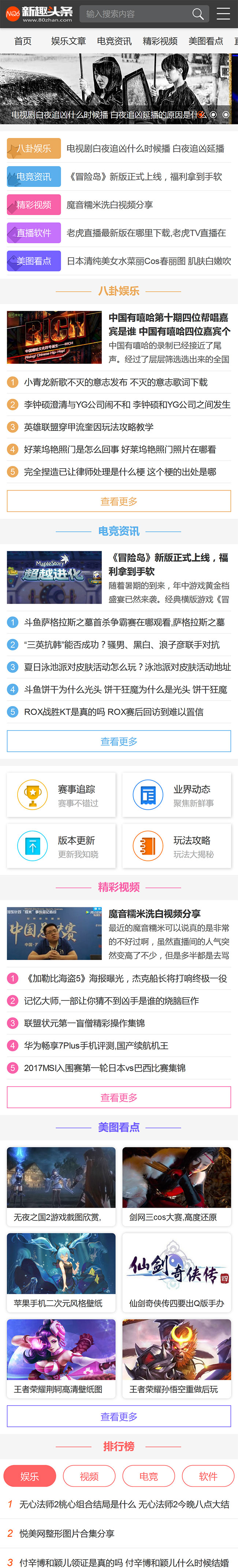Viewport: 238px width, 1568px height.
Task: Open article about 老虎直播最新版下载
Action: pyautogui.click(x=146, y=233)
